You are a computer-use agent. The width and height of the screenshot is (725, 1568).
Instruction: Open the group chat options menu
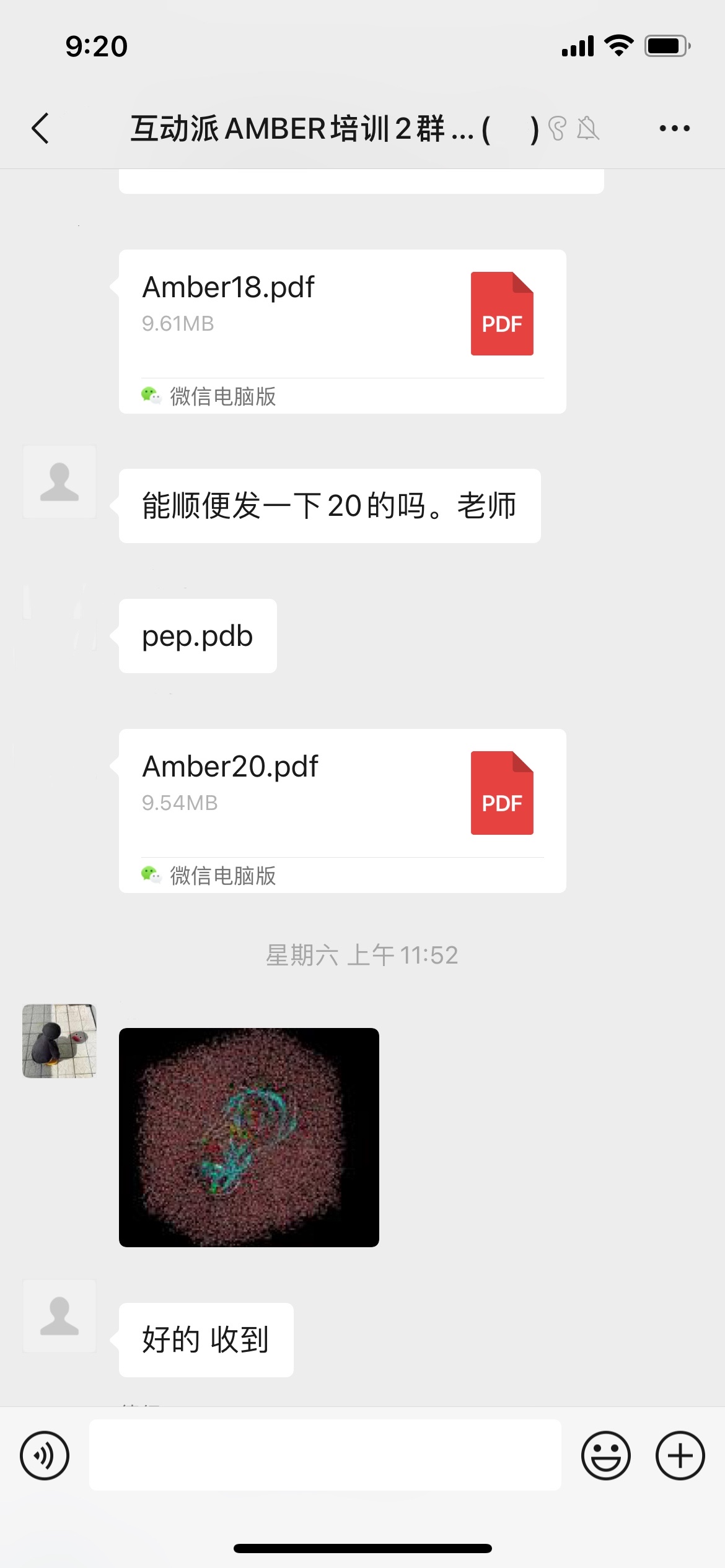674,129
